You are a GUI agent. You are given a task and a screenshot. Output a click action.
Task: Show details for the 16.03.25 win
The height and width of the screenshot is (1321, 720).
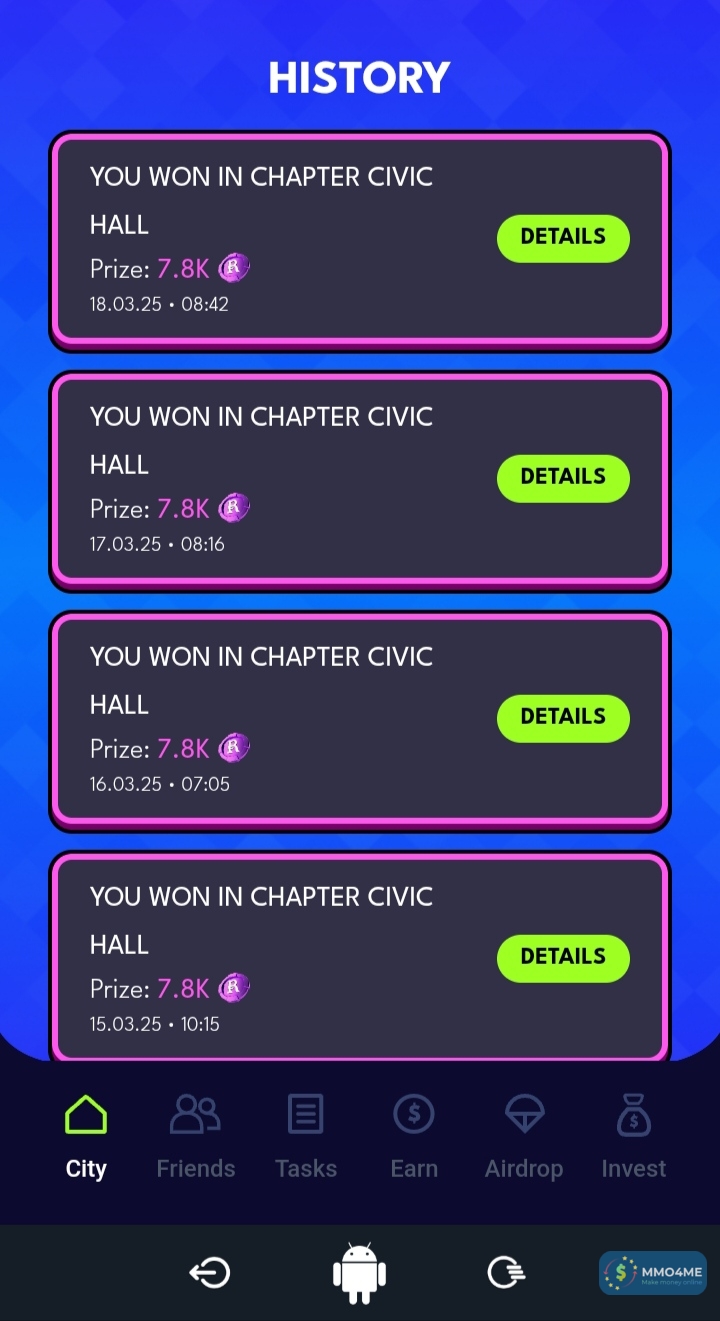(x=563, y=718)
